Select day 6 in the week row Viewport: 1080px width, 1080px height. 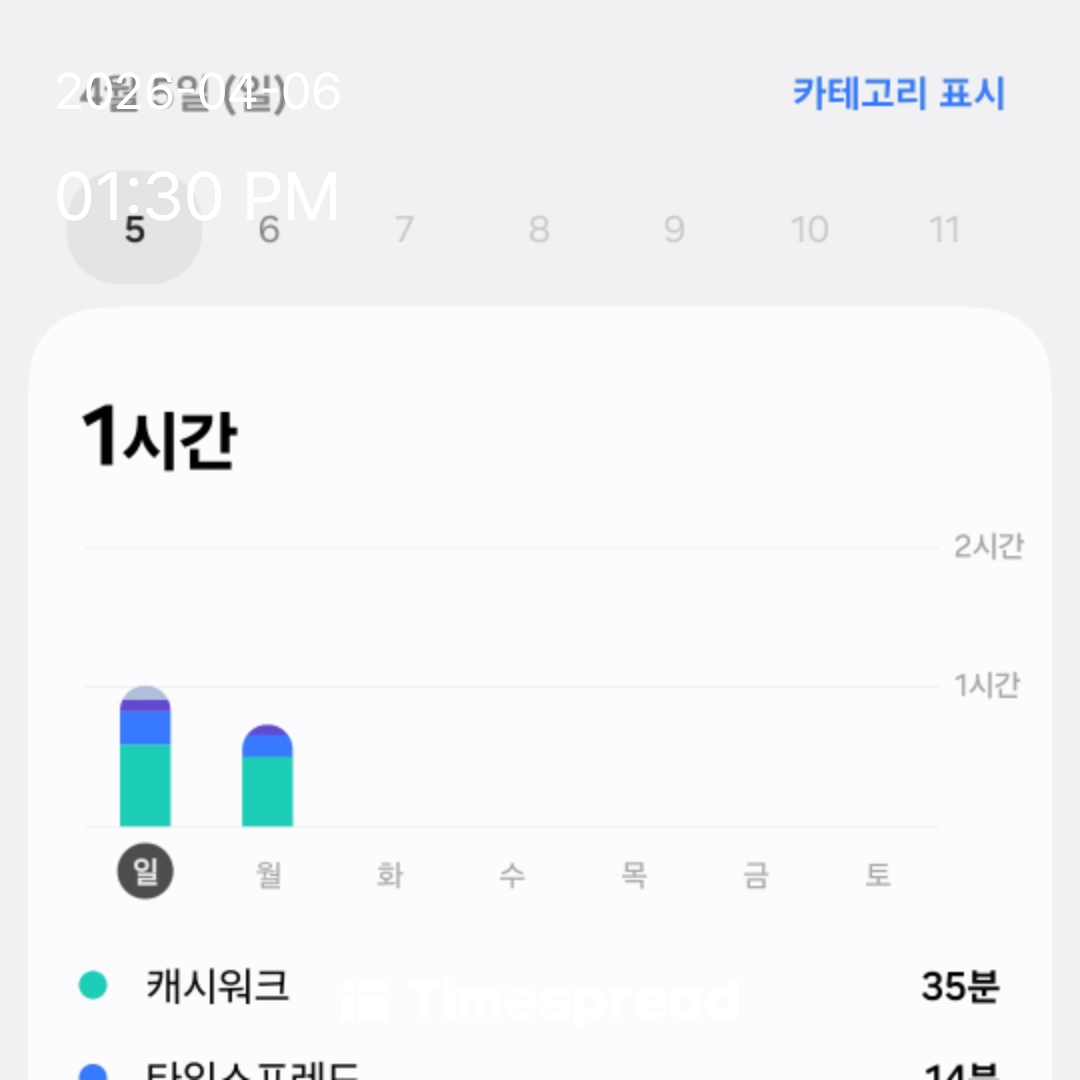click(269, 232)
